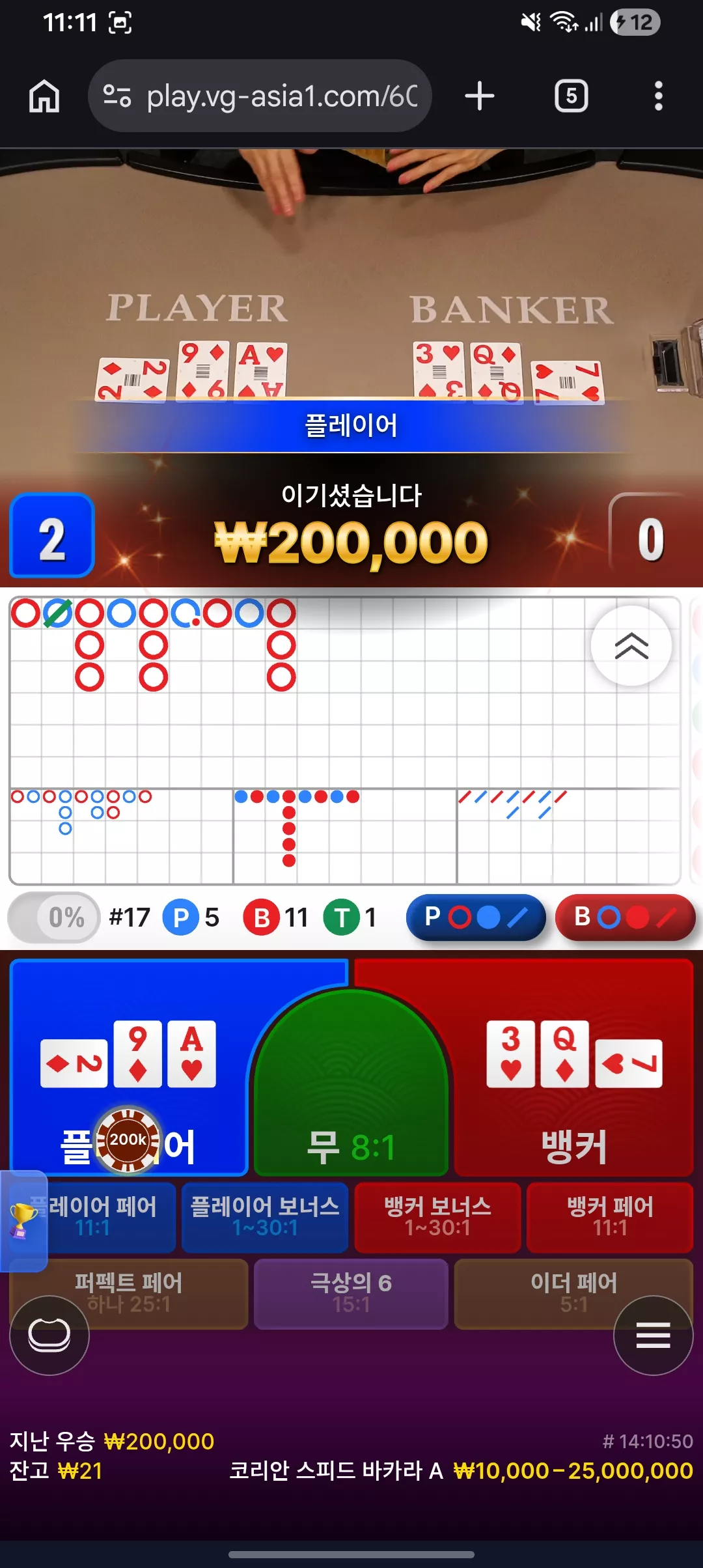Open a new browser tab
Image resolution: width=703 pixels, height=1568 pixels.
pyautogui.click(x=480, y=96)
